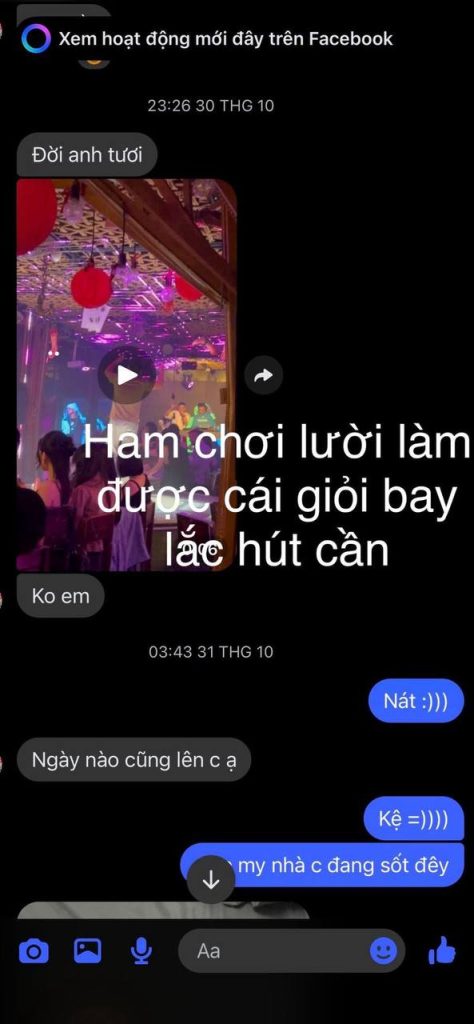Open the emoji picker in the message field

(383, 951)
